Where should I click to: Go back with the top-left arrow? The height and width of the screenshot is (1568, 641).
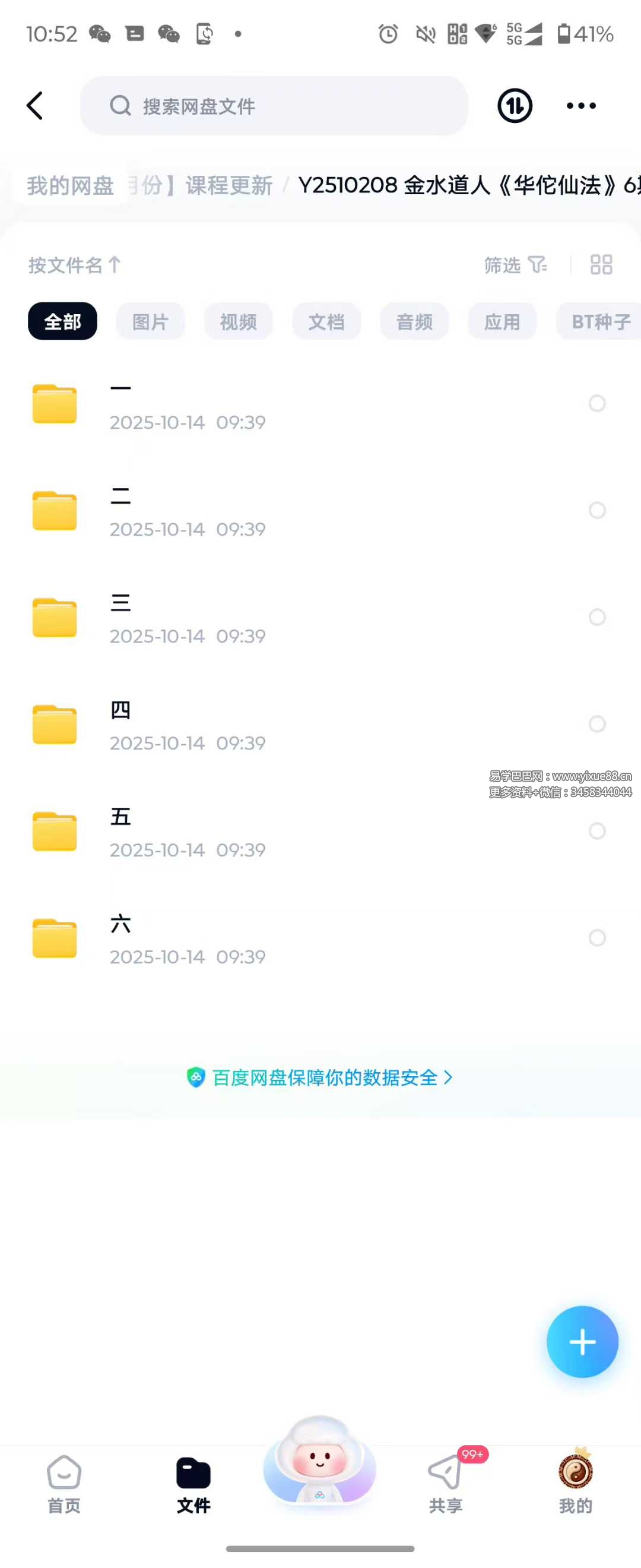click(35, 106)
